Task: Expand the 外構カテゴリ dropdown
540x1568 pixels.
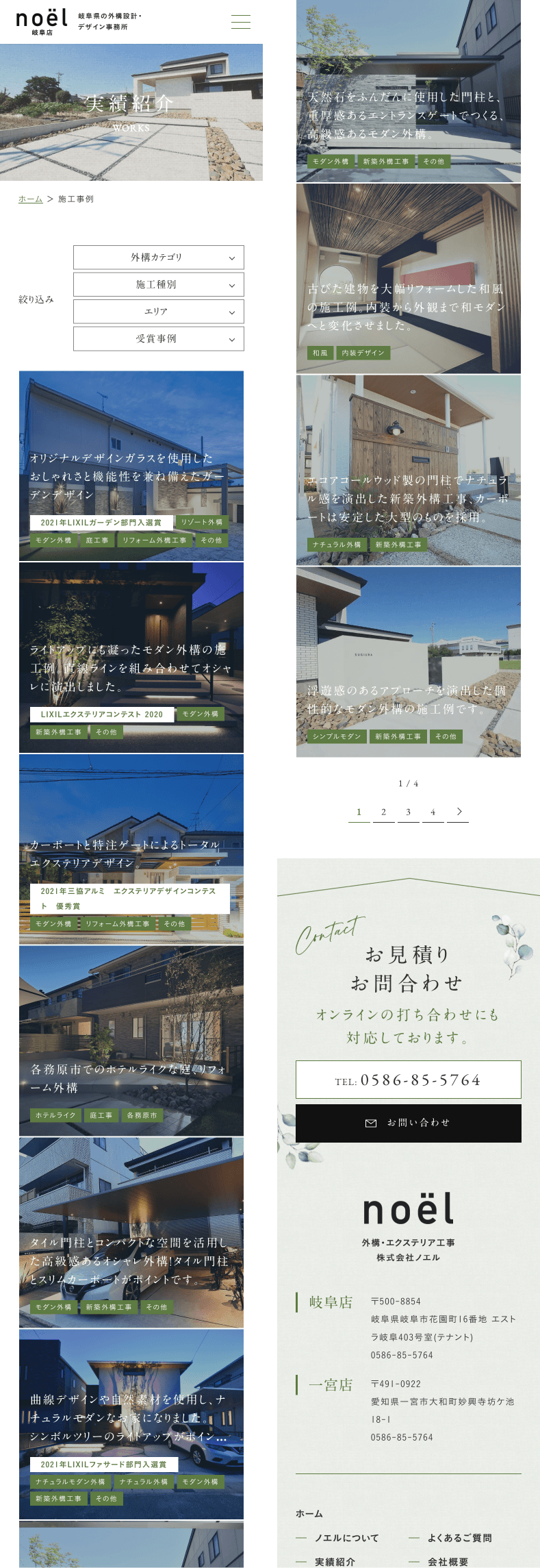Action: coord(158,258)
